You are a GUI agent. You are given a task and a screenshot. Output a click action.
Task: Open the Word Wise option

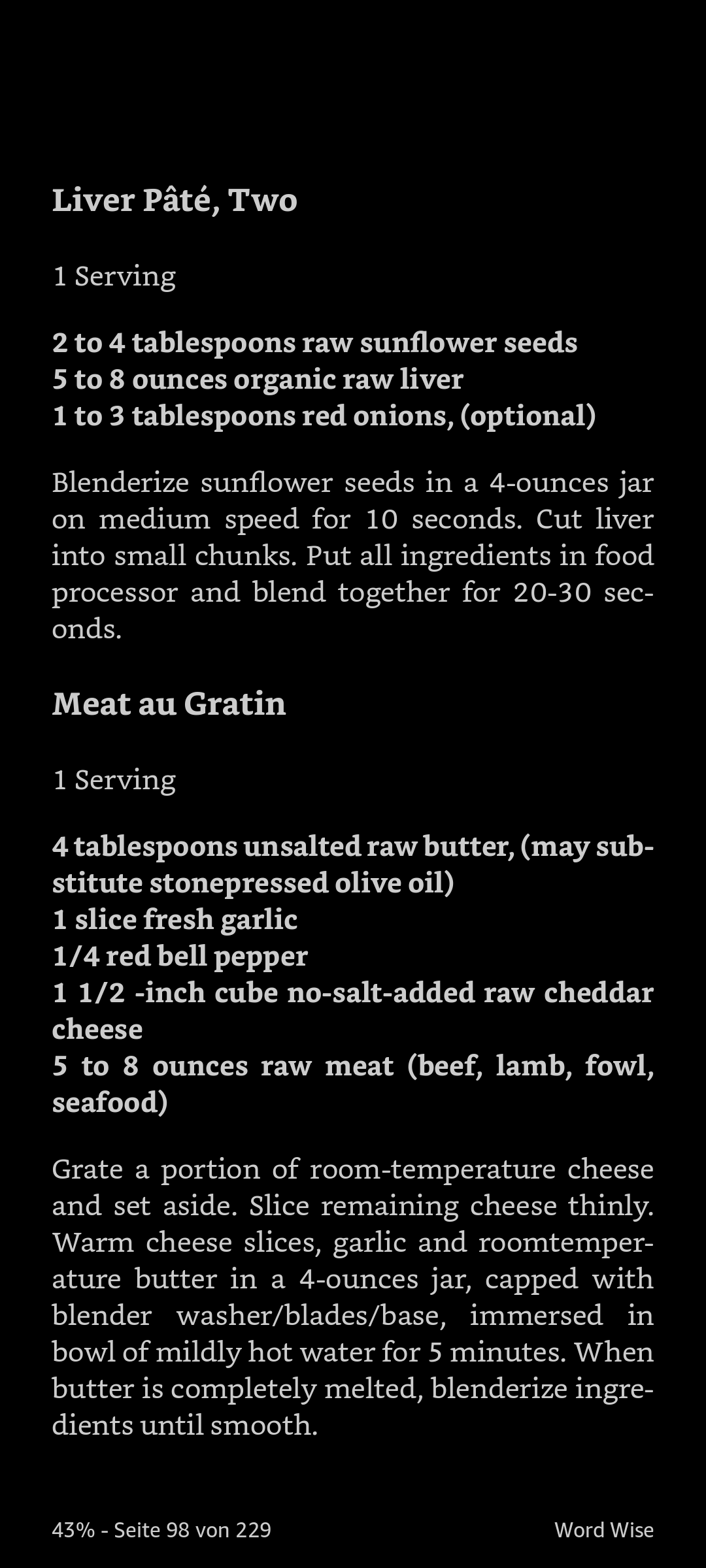[603, 1529]
